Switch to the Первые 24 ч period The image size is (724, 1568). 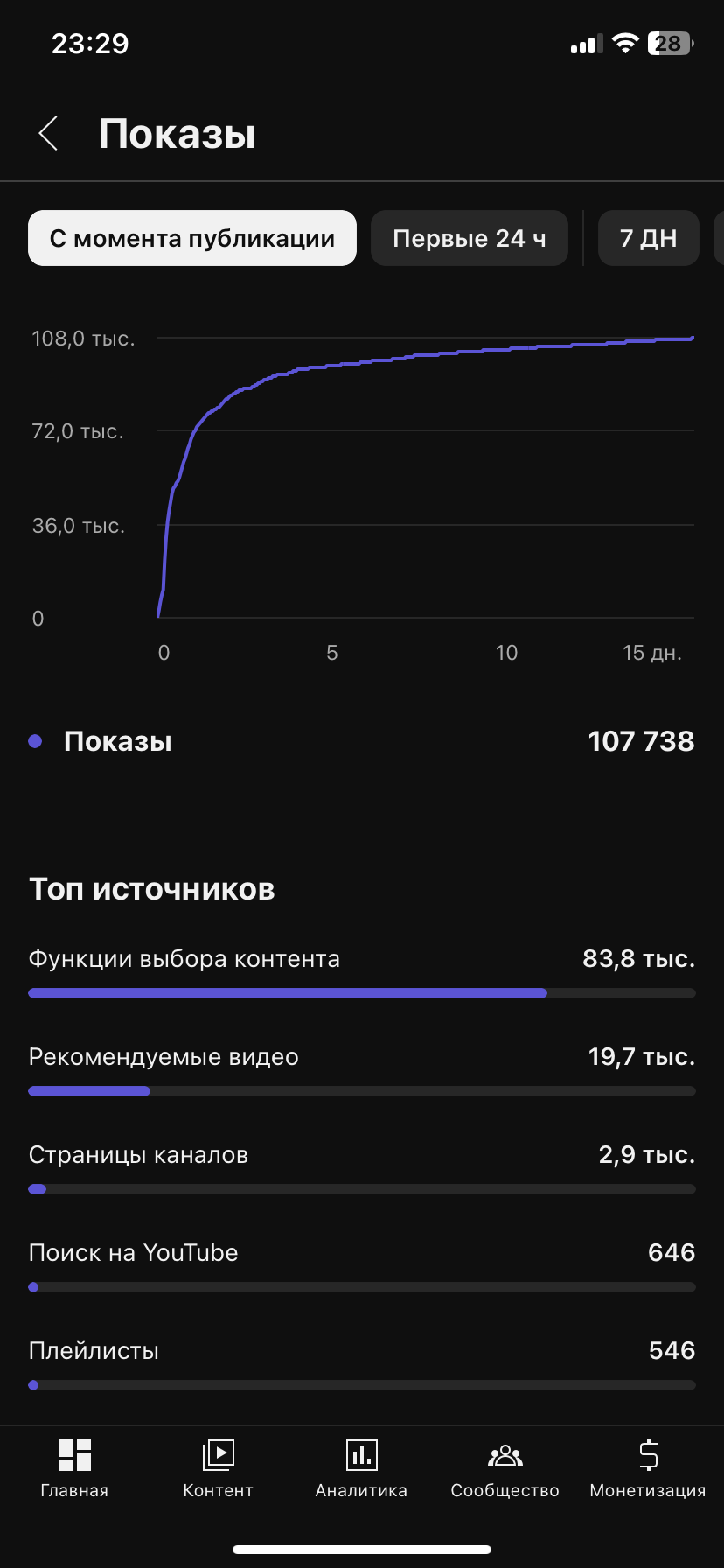pos(470,238)
